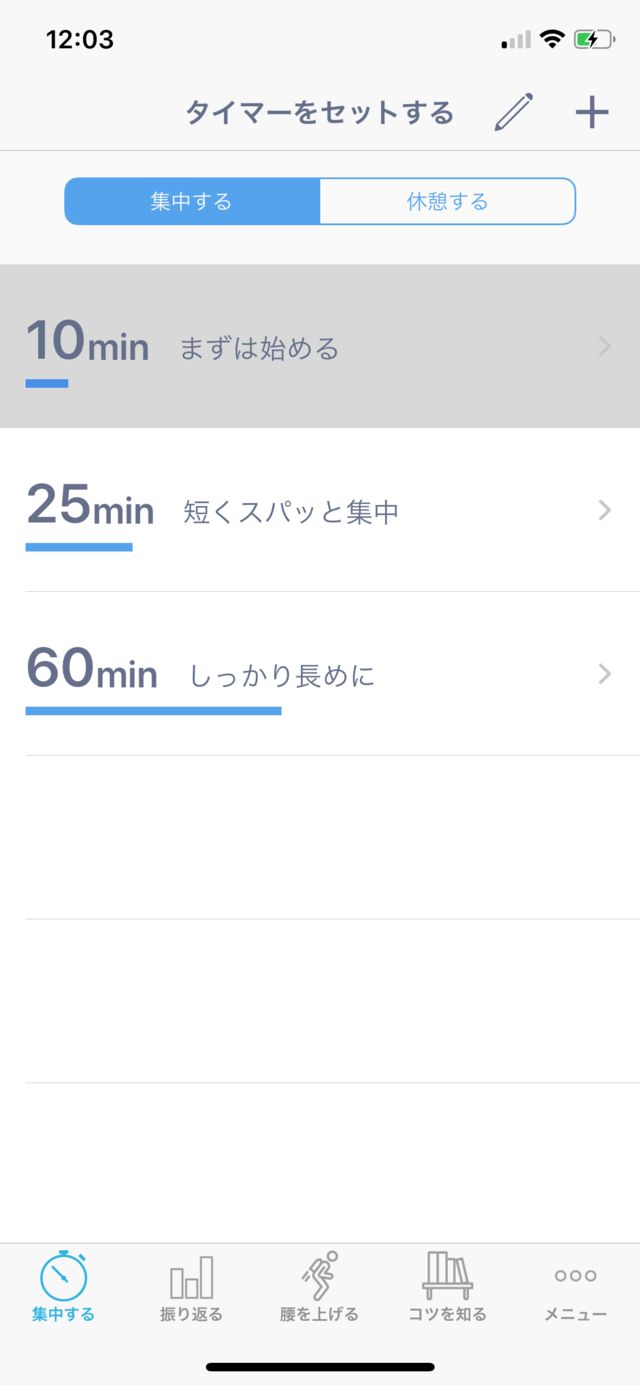Start the 25min 短くスパッと集中 timer
The image size is (640, 1385).
320,510
